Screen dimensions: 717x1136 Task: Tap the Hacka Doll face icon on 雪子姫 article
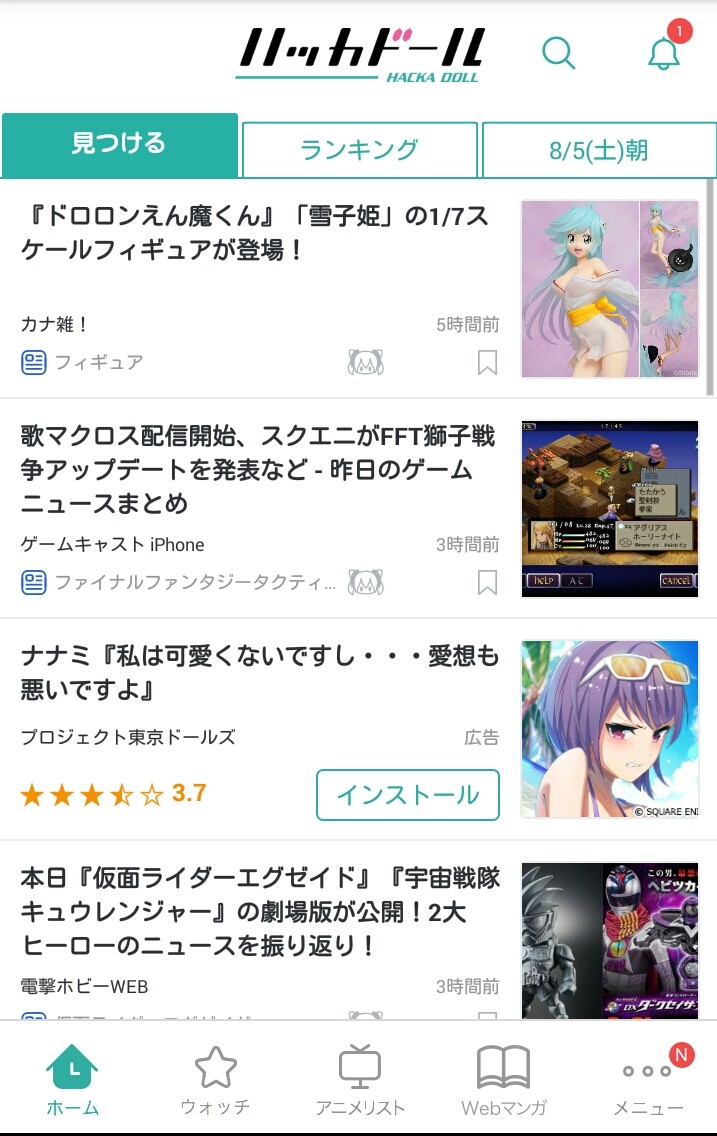tap(366, 362)
